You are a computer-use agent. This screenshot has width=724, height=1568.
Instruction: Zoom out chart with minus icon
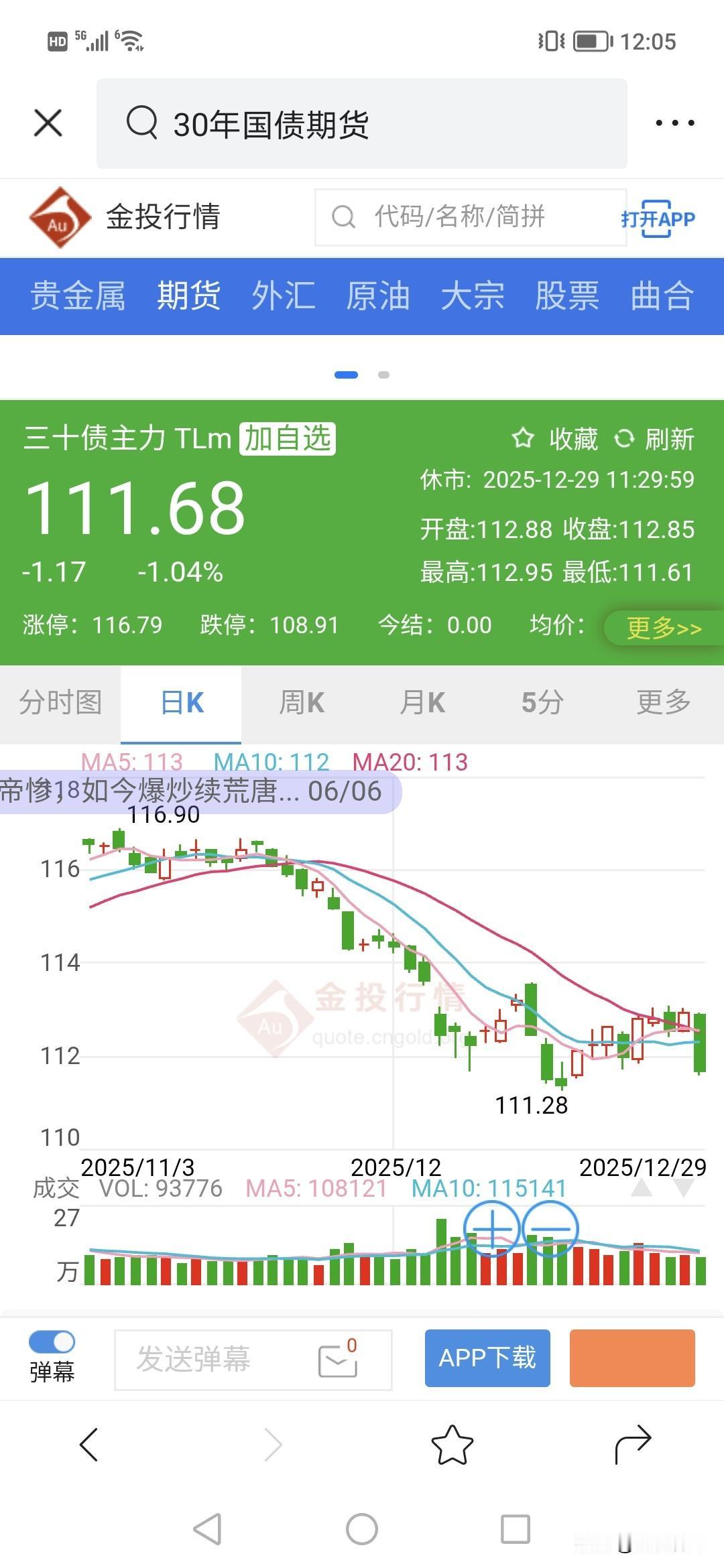552,1230
